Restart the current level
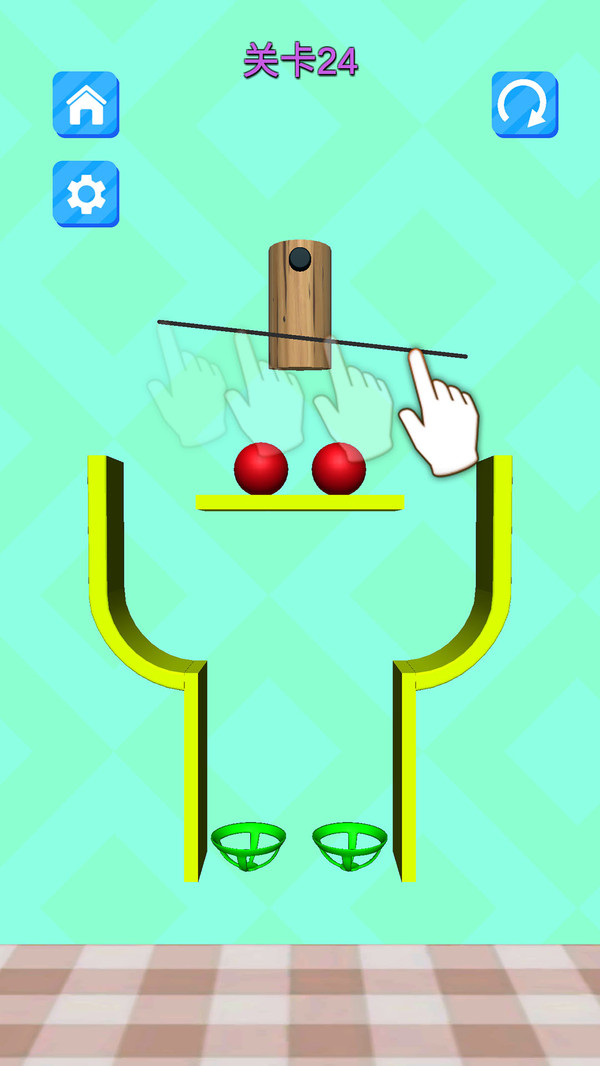The width and height of the screenshot is (600, 1066). coord(524,104)
